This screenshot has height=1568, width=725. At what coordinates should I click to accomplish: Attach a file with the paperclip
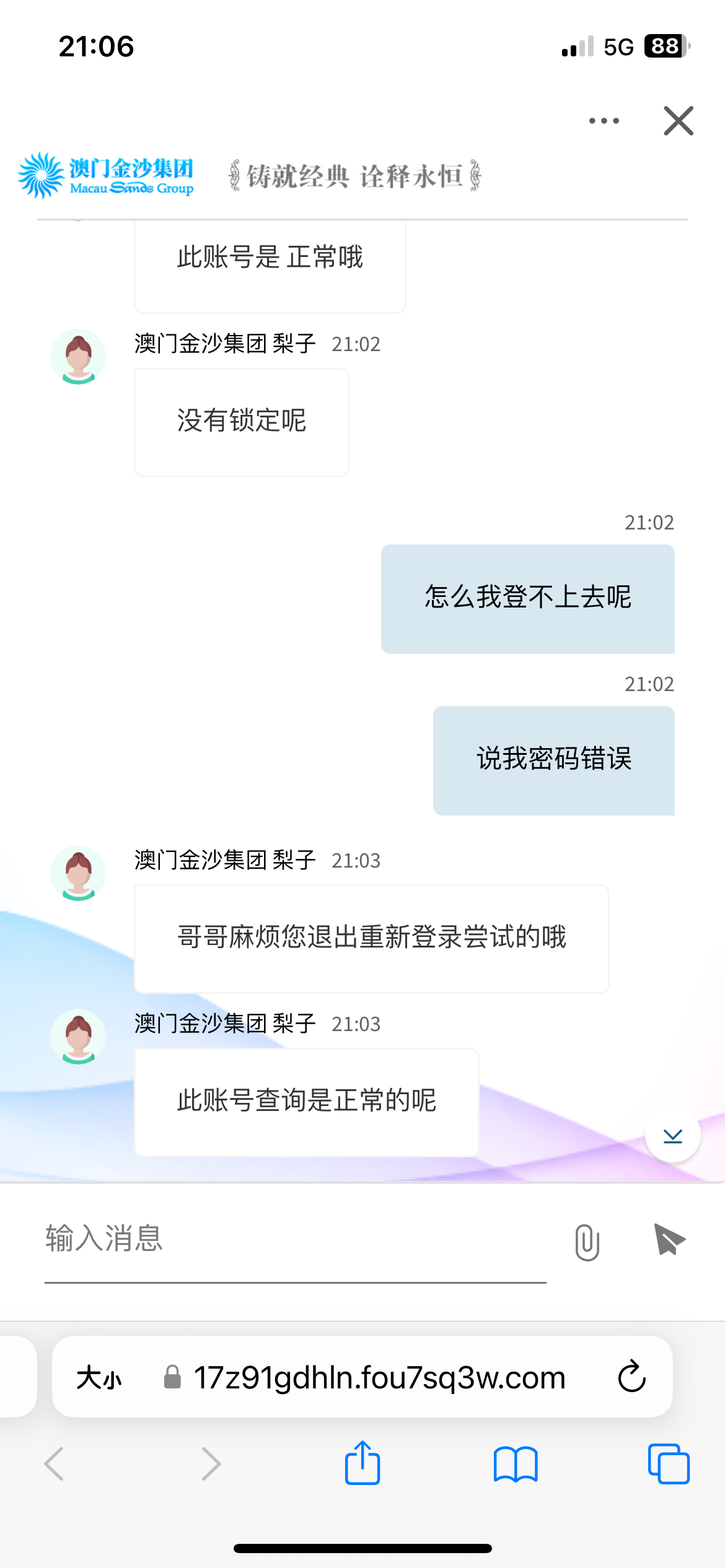point(587,1242)
